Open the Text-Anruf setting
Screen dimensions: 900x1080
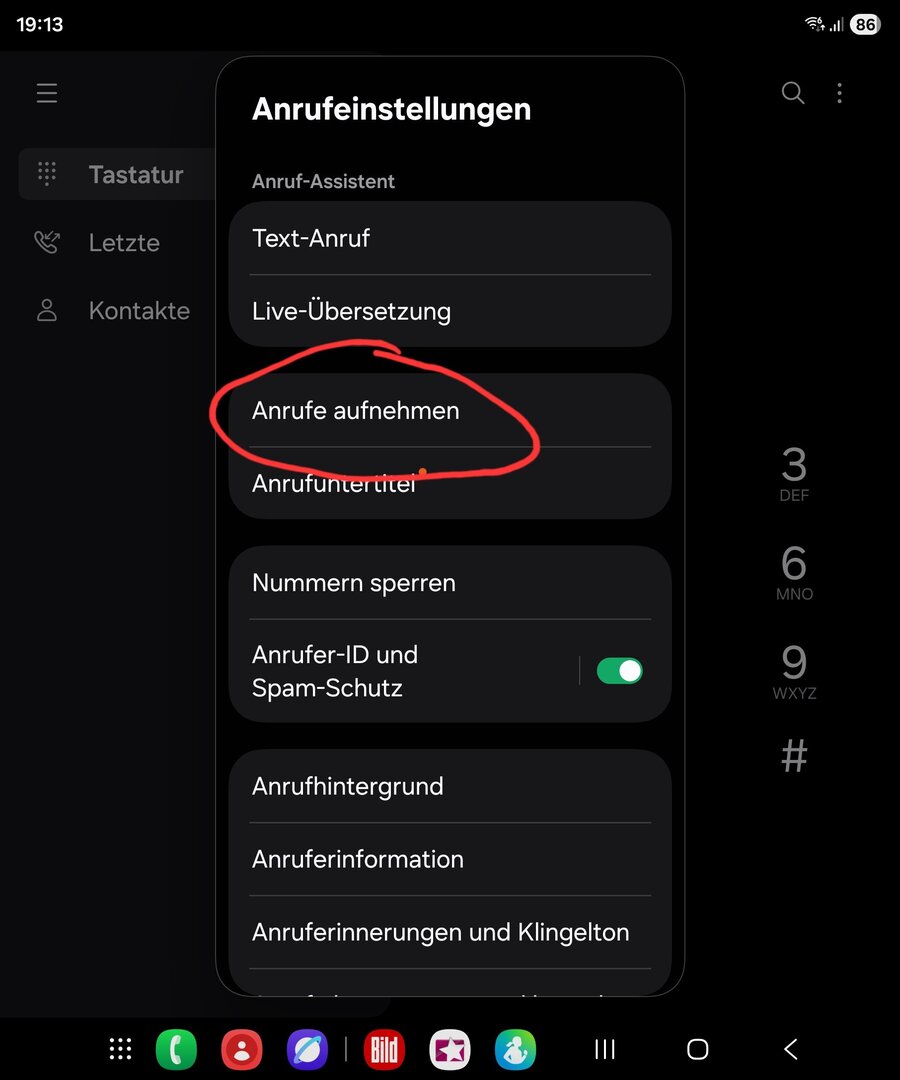[x=450, y=238]
